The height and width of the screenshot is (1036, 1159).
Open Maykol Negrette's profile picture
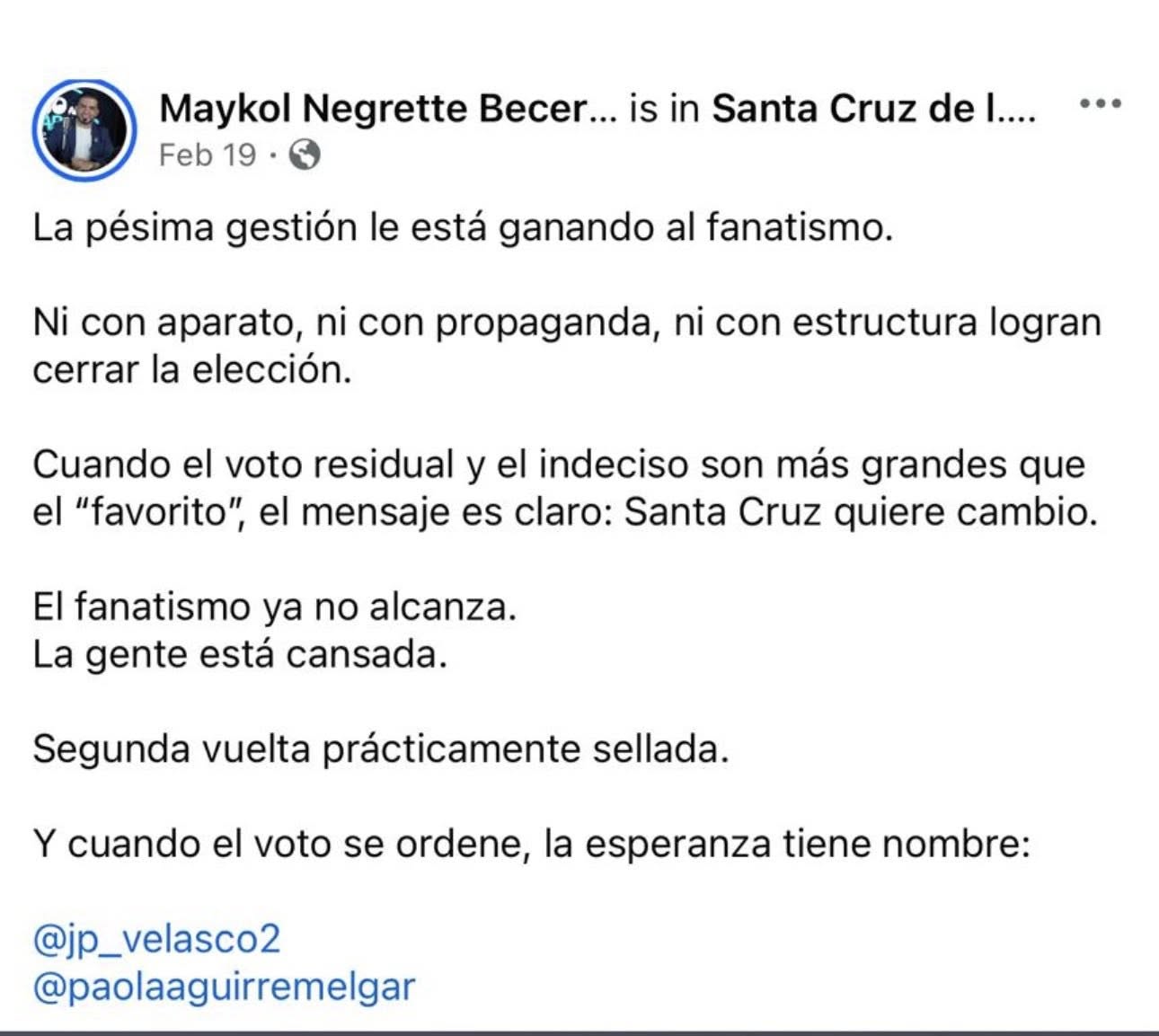click(x=84, y=130)
